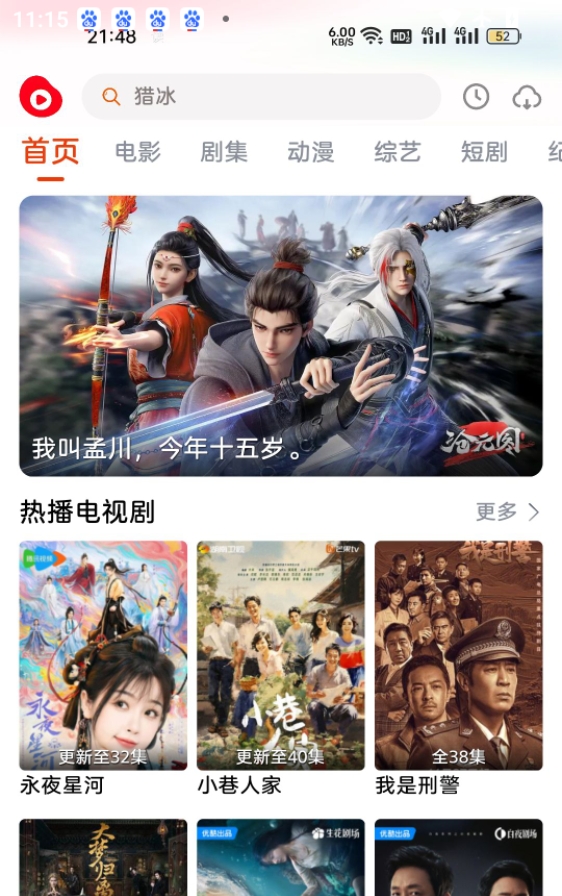Switch to the 电影 tab
The image size is (562, 896).
point(138,152)
